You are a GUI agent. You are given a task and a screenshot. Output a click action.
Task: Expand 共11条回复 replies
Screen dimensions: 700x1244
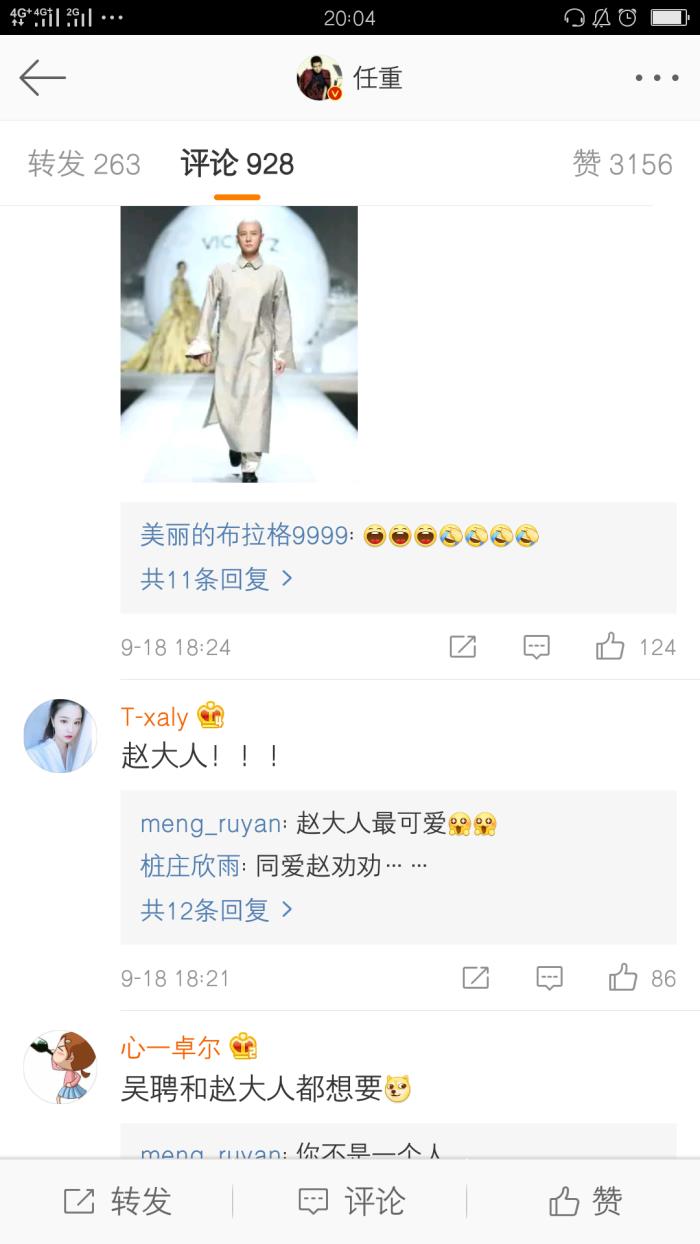[216, 579]
